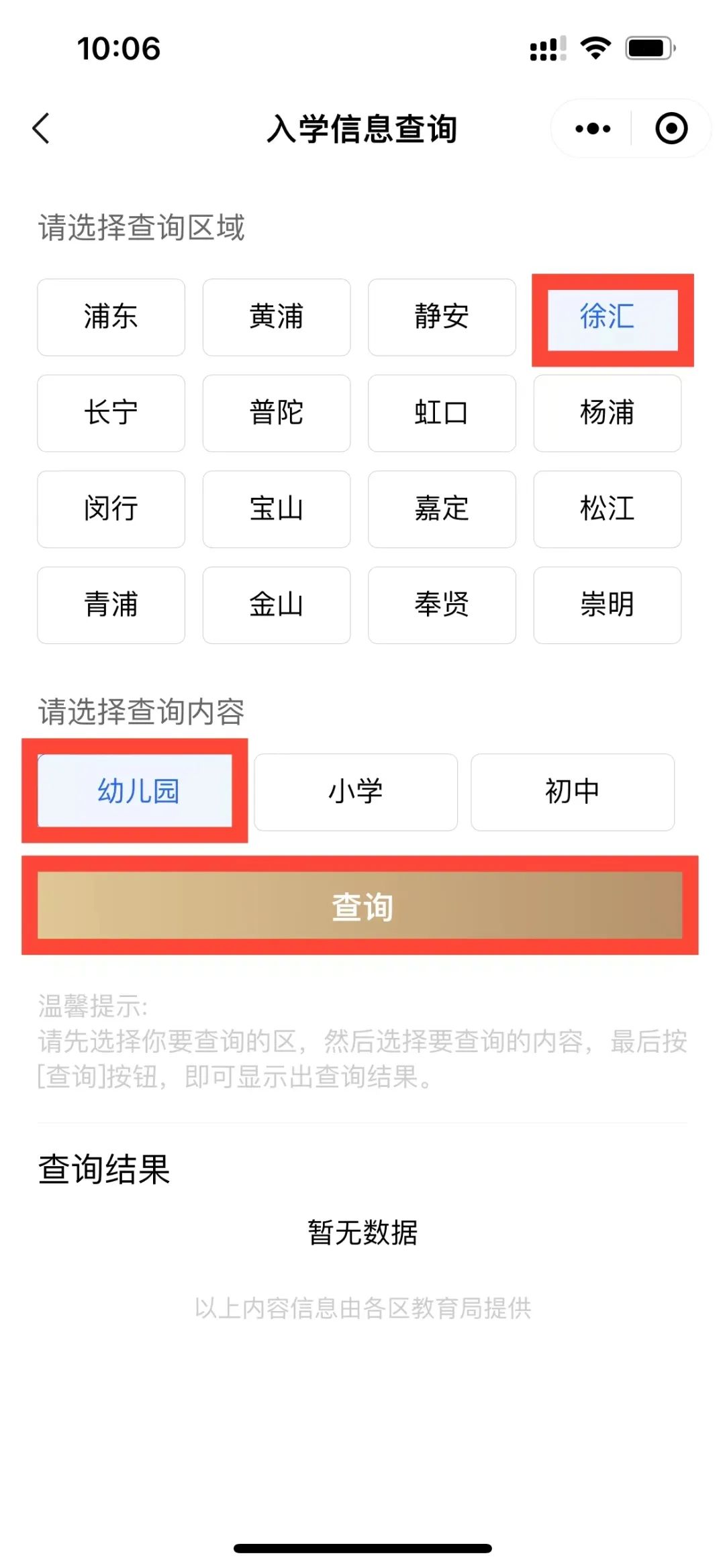
Task: Switch query content to 小学
Action: 355,792
